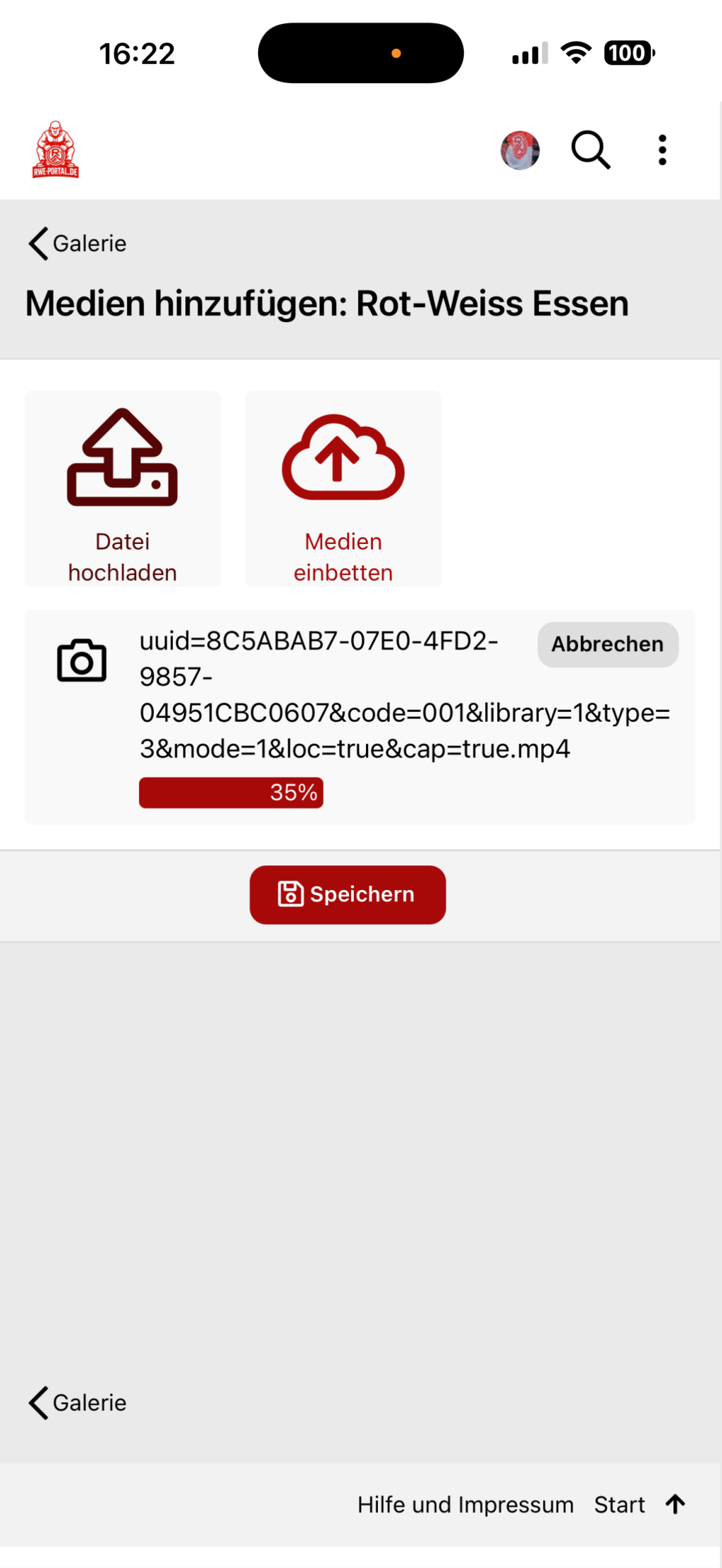The width and height of the screenshot is (722, 1568).
Task: Cancel the upload with Abbrechen
Action: pos(608,644)
